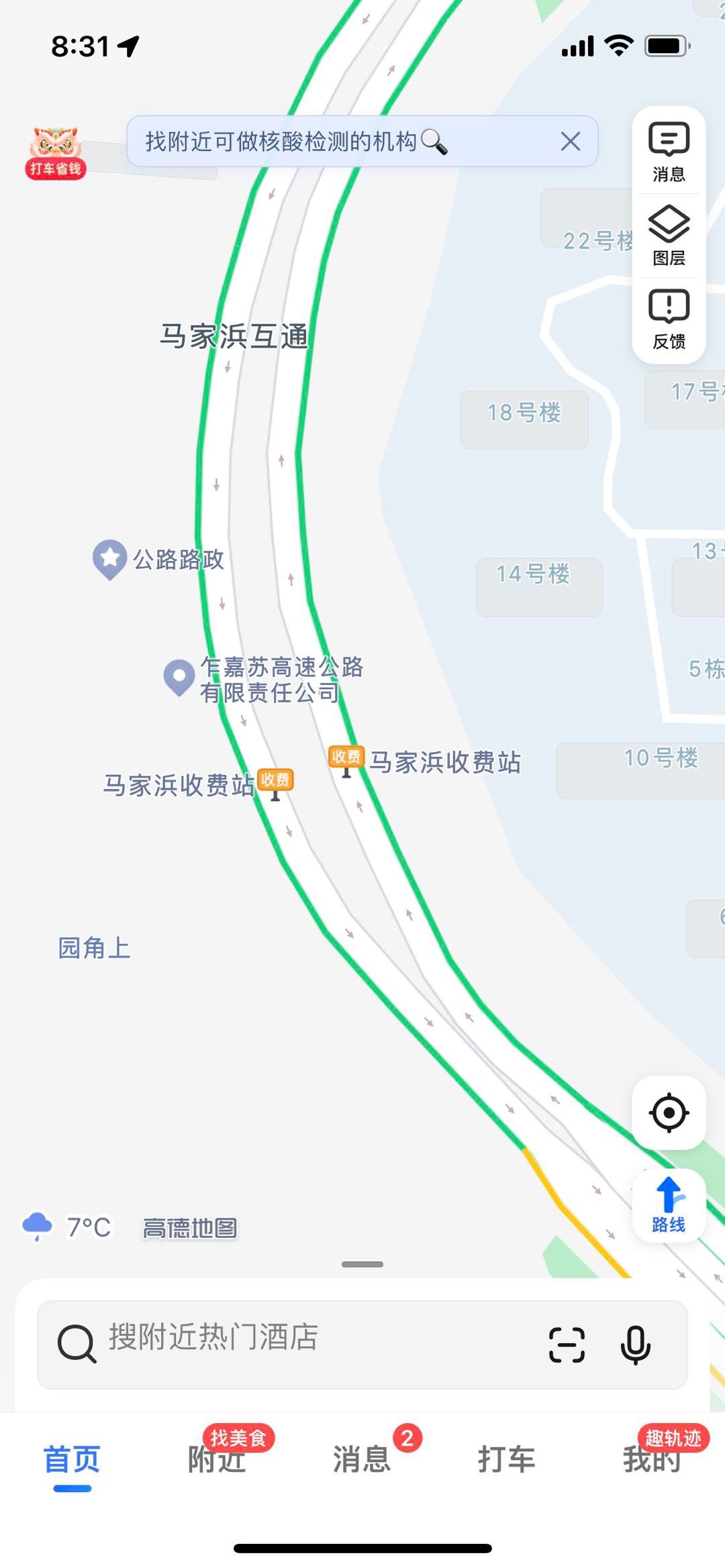Open 消息 from the map side panel
This screenshot has height=1568, width=725.
click(669, 152)
